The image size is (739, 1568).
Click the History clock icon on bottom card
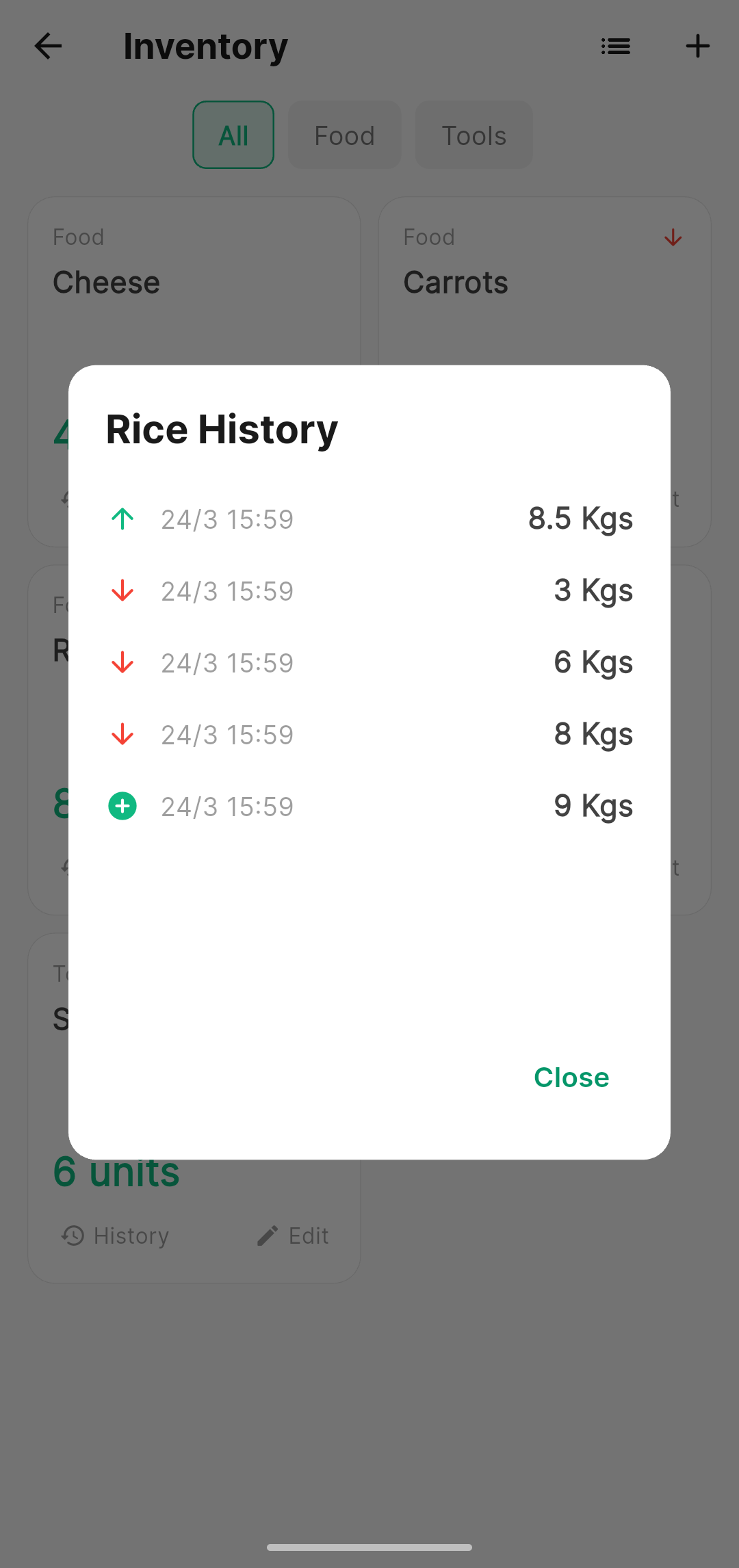click(72, 1236)
